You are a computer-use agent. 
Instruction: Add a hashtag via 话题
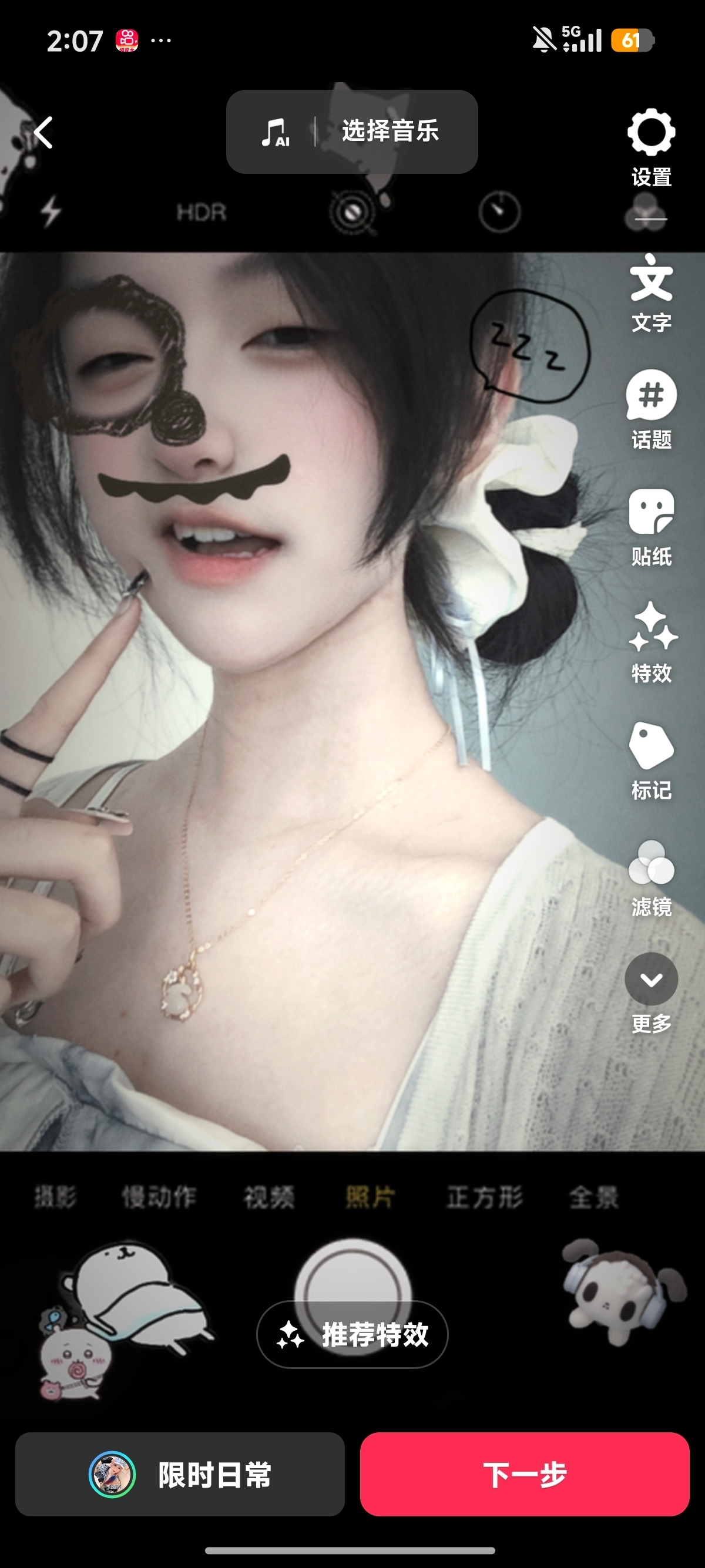[x=651, y=410]
